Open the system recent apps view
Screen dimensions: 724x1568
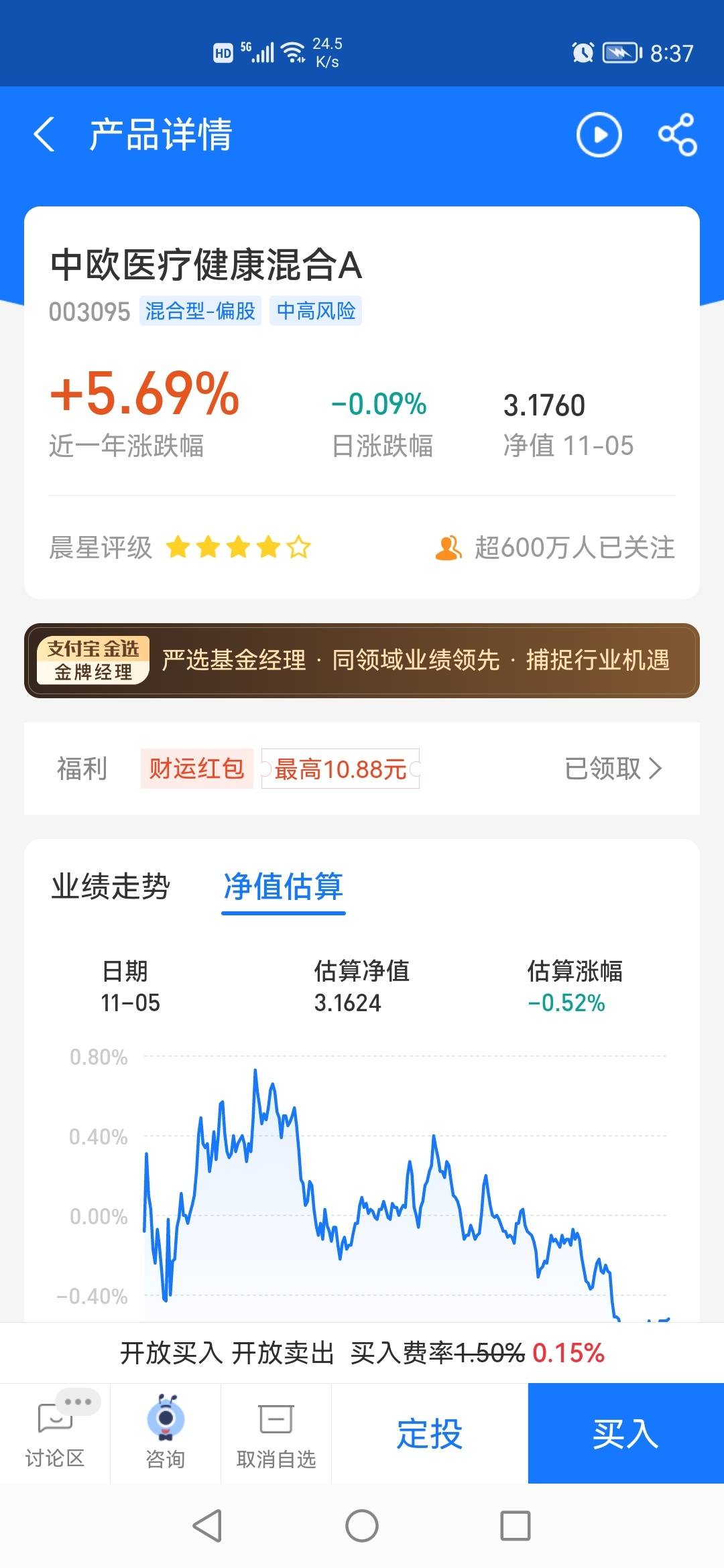(x=516, y=1526)
